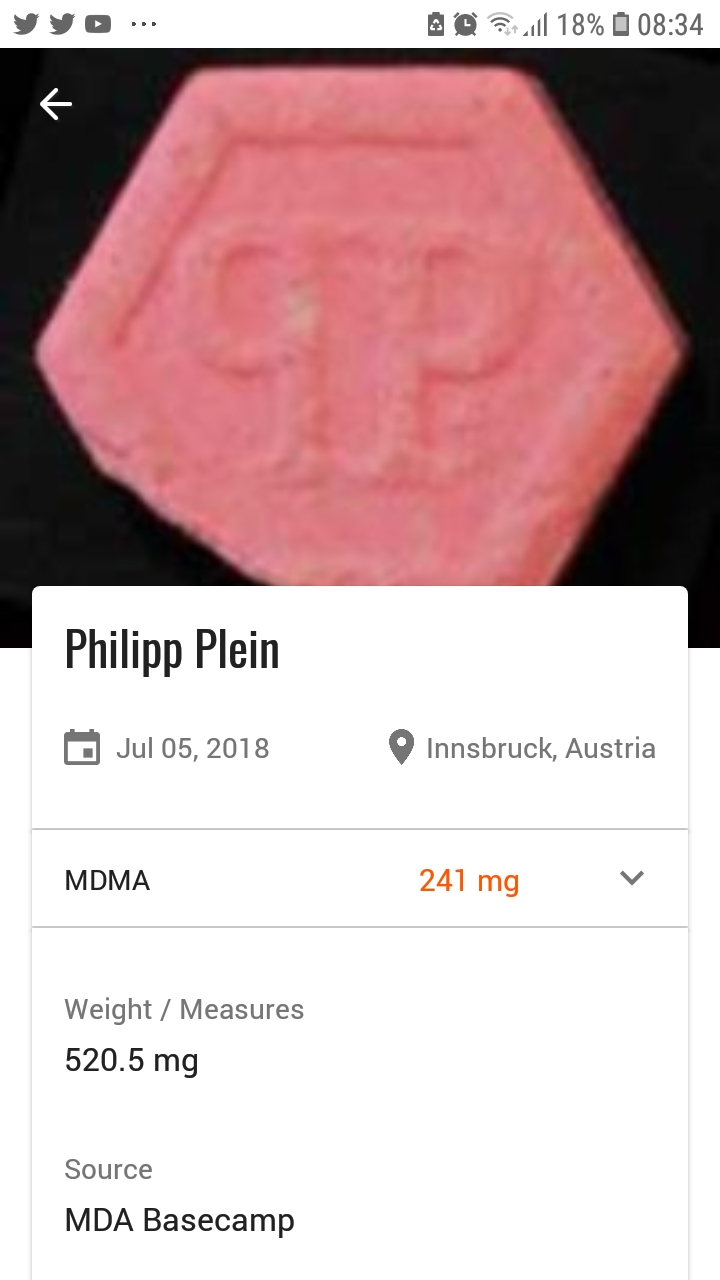Click the alarm clock status bar icon

click(464, 24)
